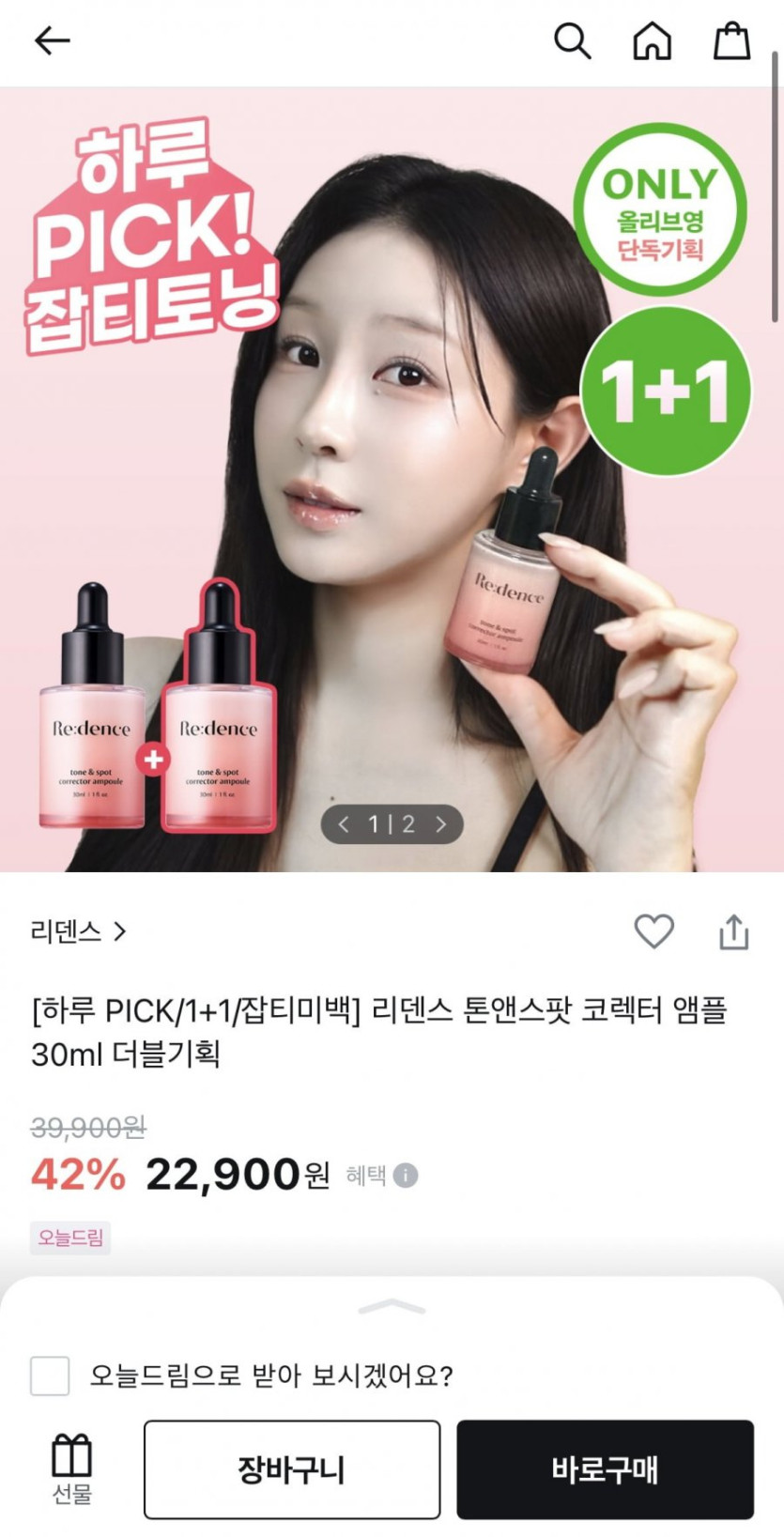Add the item to 장바구니
Image resolution: width=784 pixels, height=1537 pixels.
click(x=291, y=1468)
